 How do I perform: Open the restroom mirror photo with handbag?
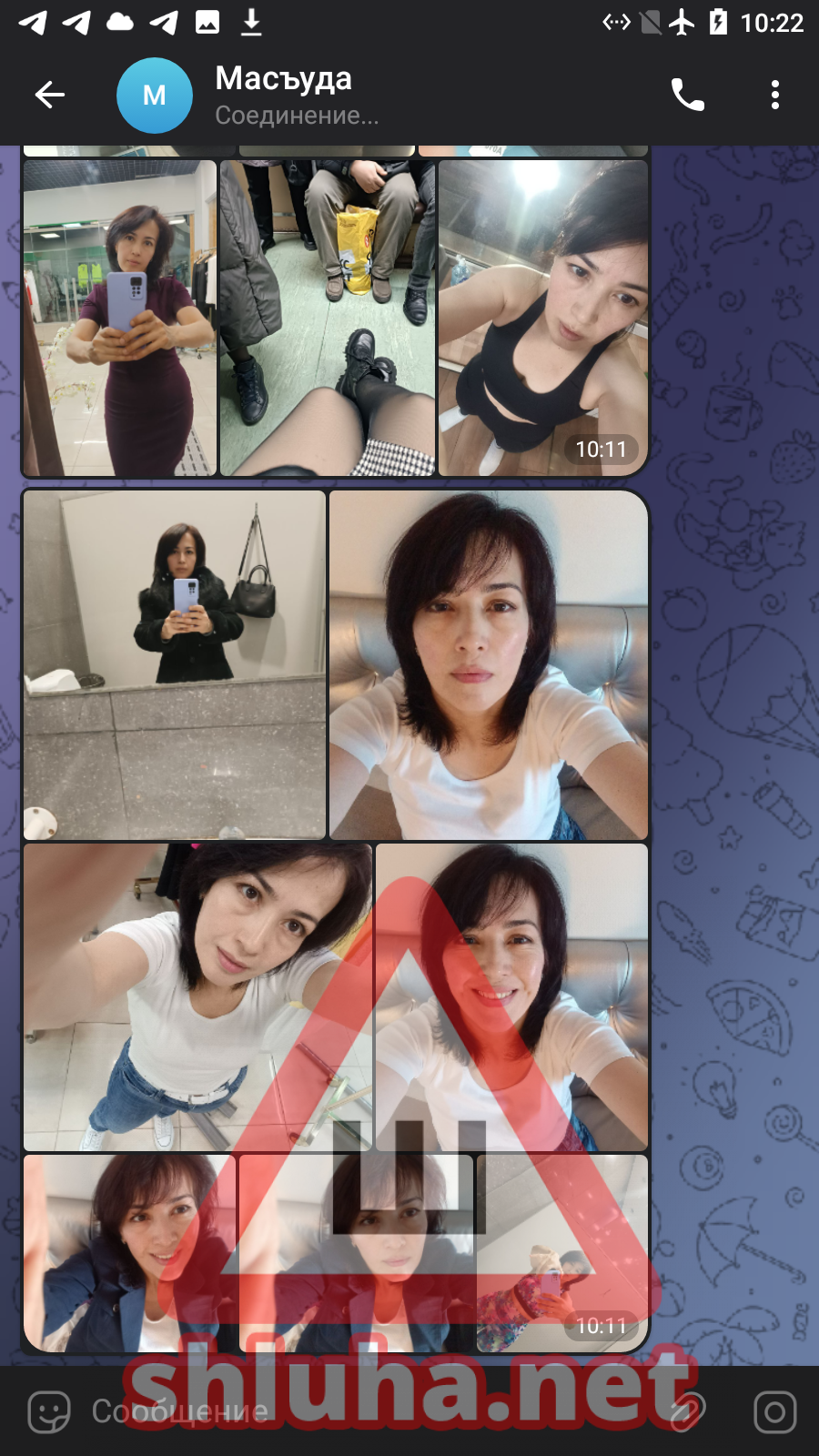click(175, 664)
